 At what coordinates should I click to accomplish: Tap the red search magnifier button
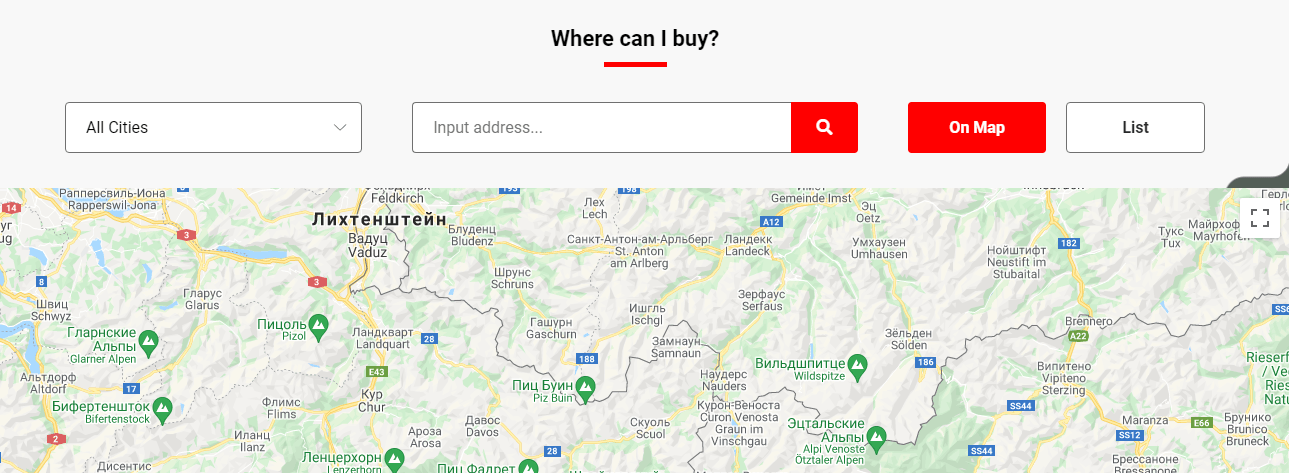point(824,128)
